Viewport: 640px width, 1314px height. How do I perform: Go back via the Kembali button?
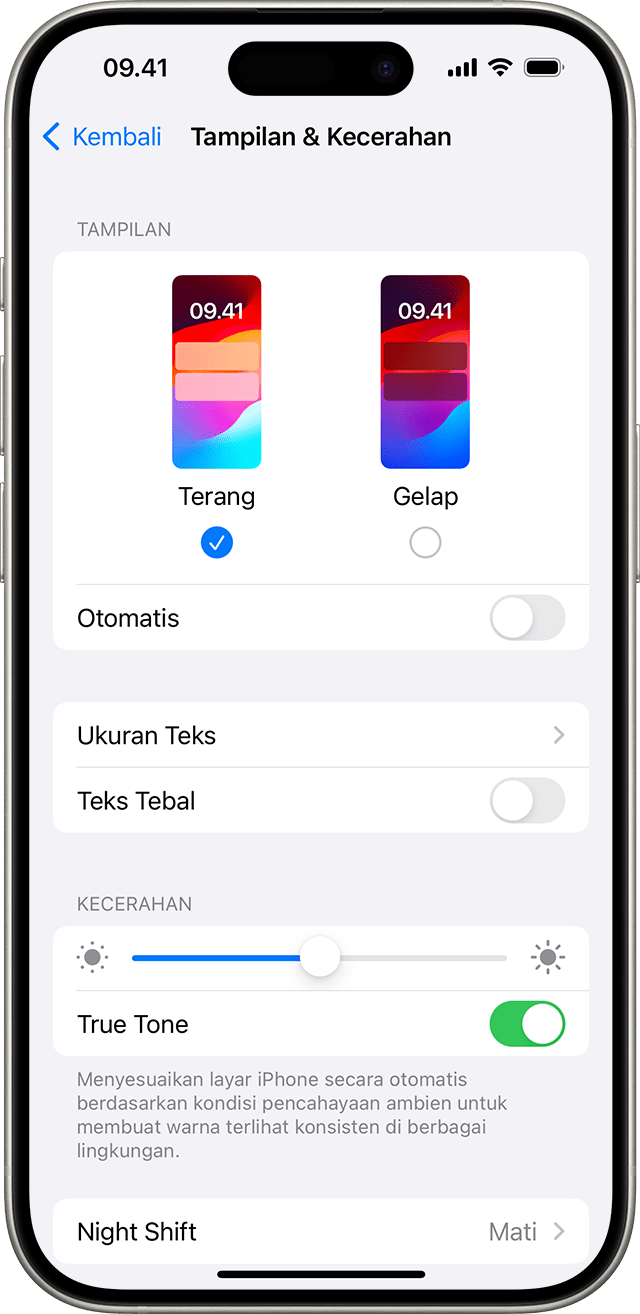101,137
